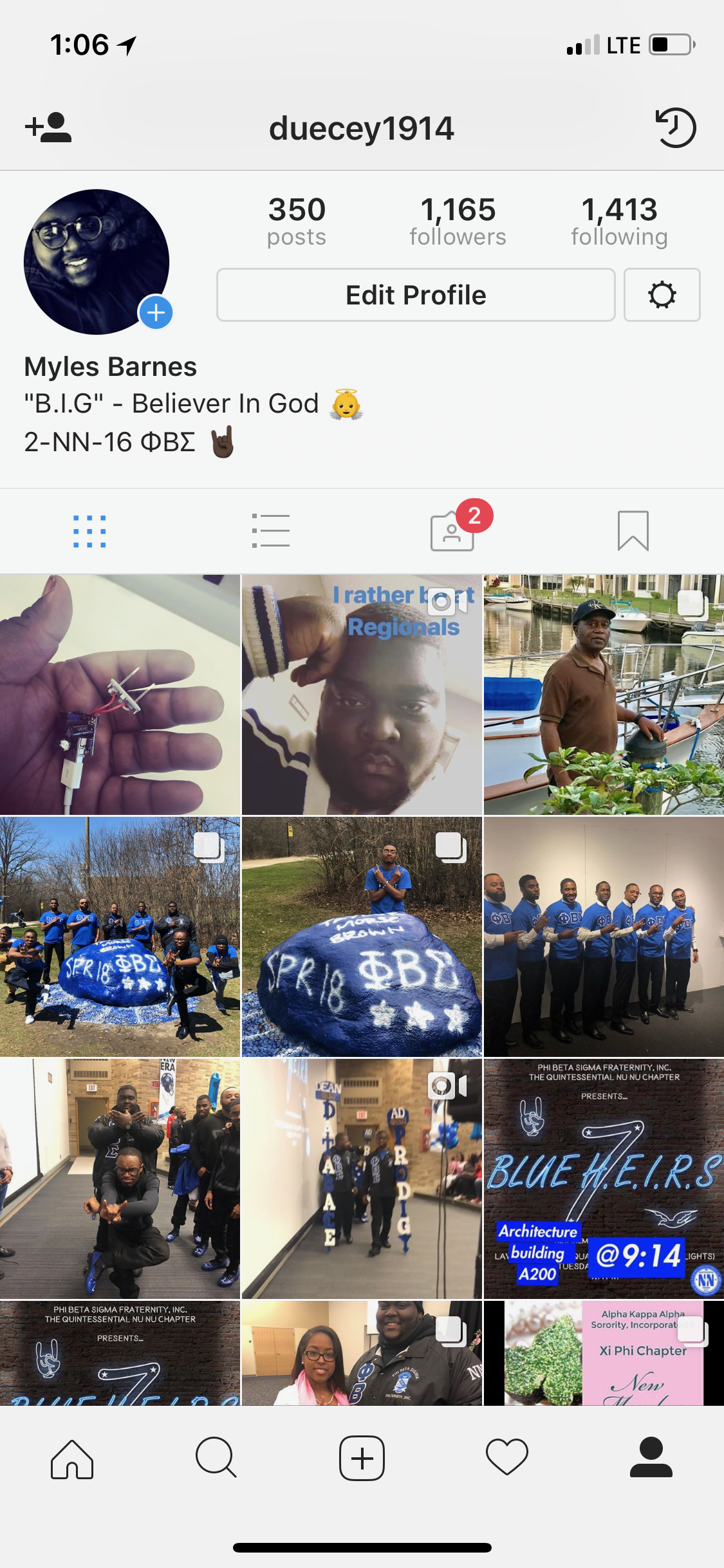Image resolution: width=724 pixels, height=1568 pixels.
Task: Open the man by boats post
Action: pyautogui.click(x=604, y=695)
